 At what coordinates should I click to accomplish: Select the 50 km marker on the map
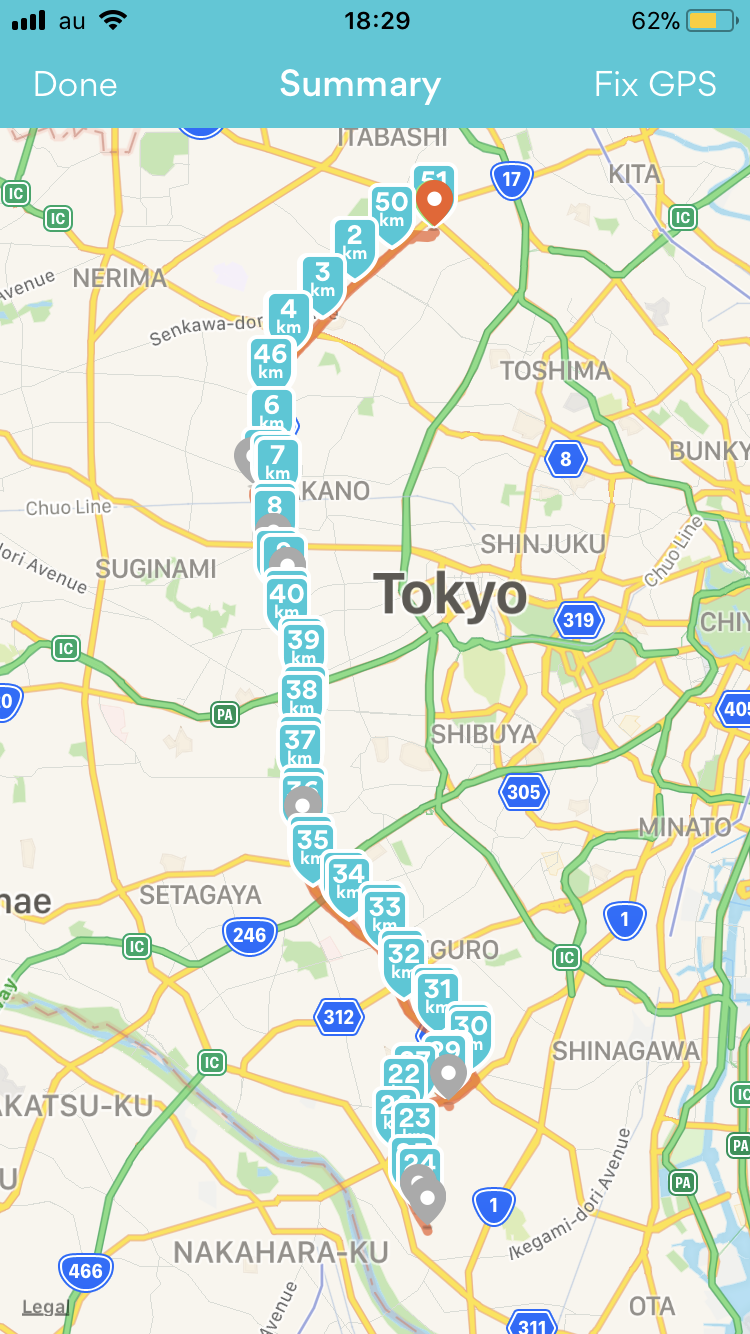point(392,209)
